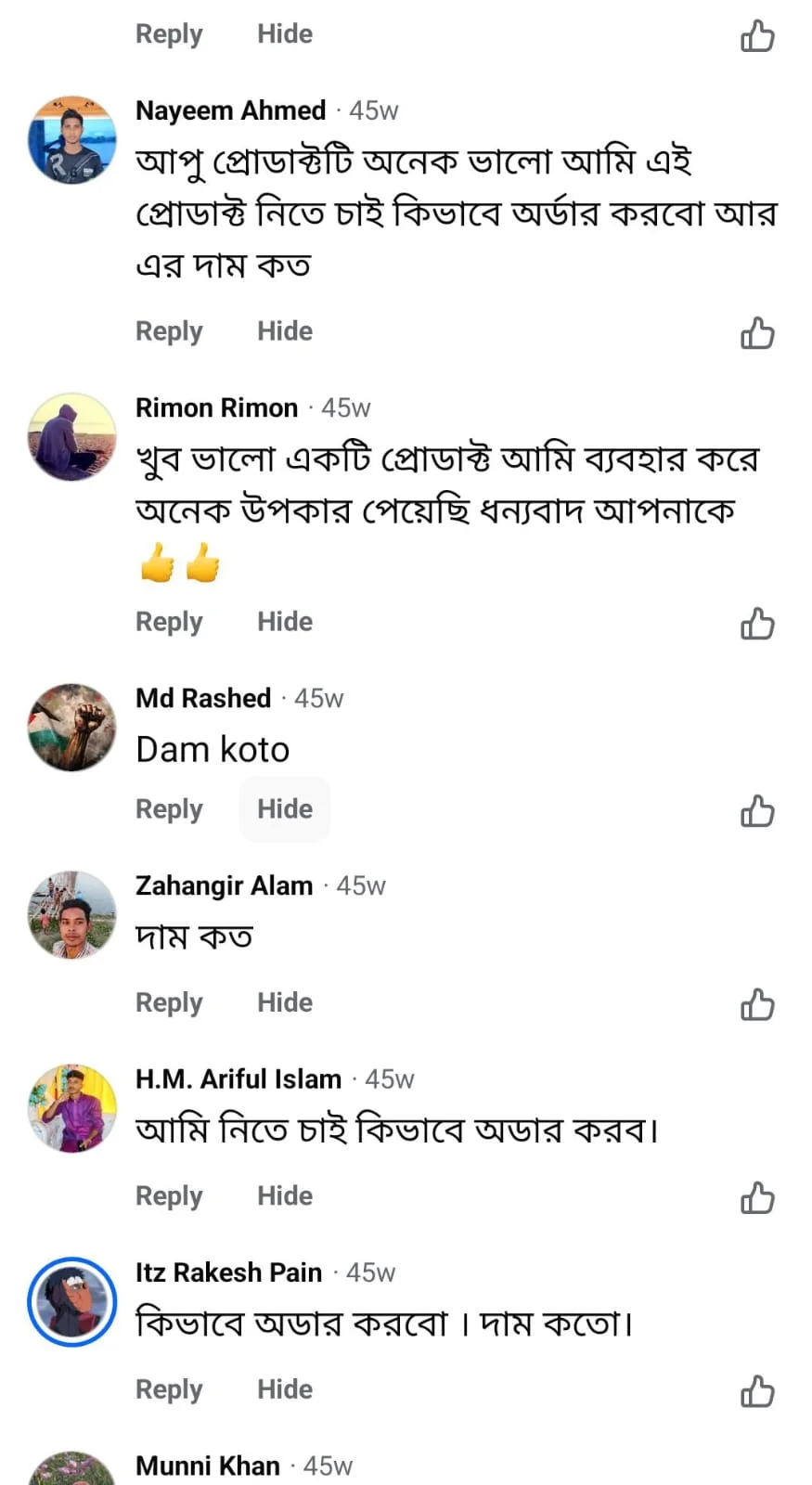Open Nayeem Ahmed's profile name
Viewport: 812px width, 1485px height.
(230, 110)
